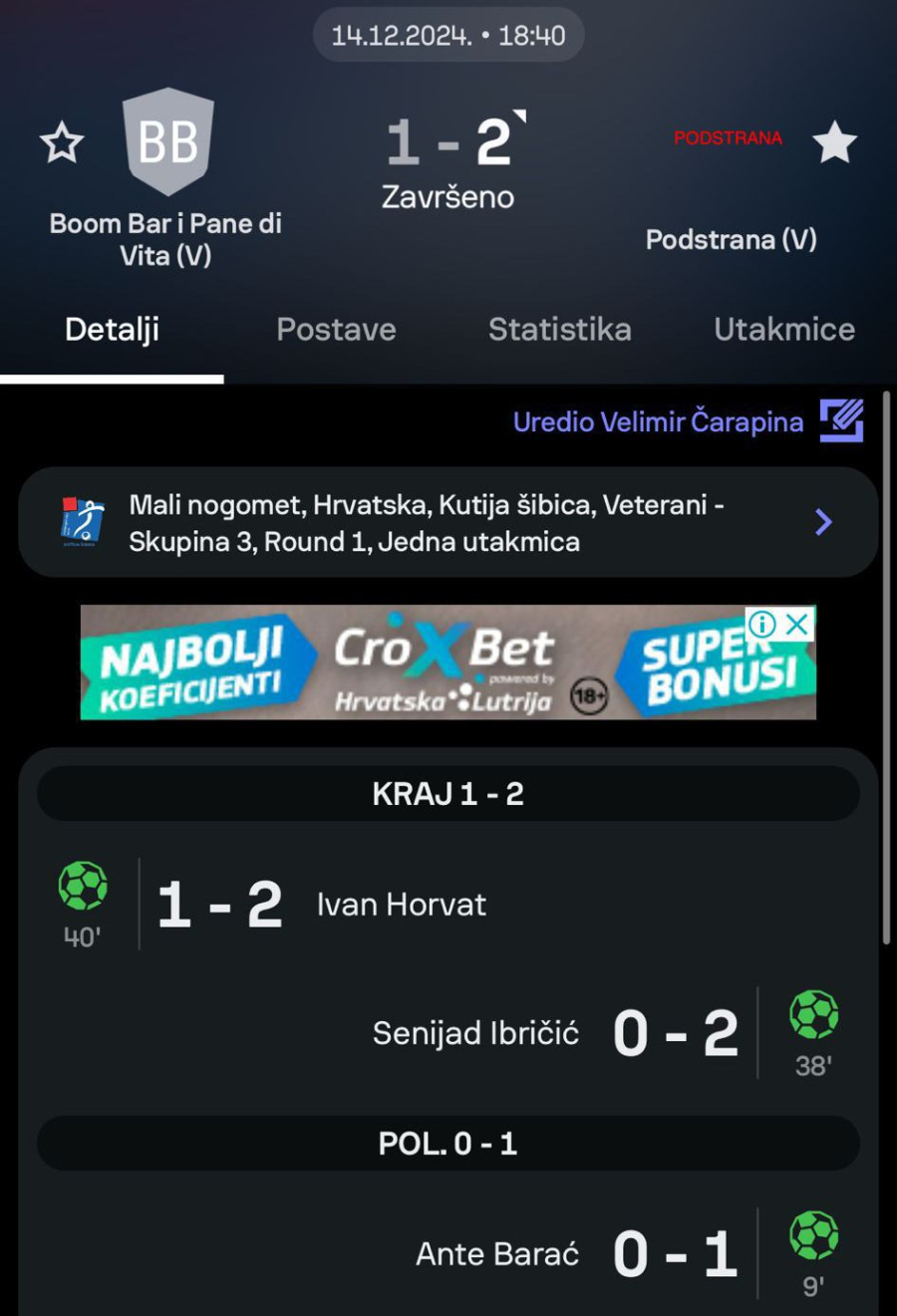
Task: Open Podstrana team page
Action: [730, 239]
